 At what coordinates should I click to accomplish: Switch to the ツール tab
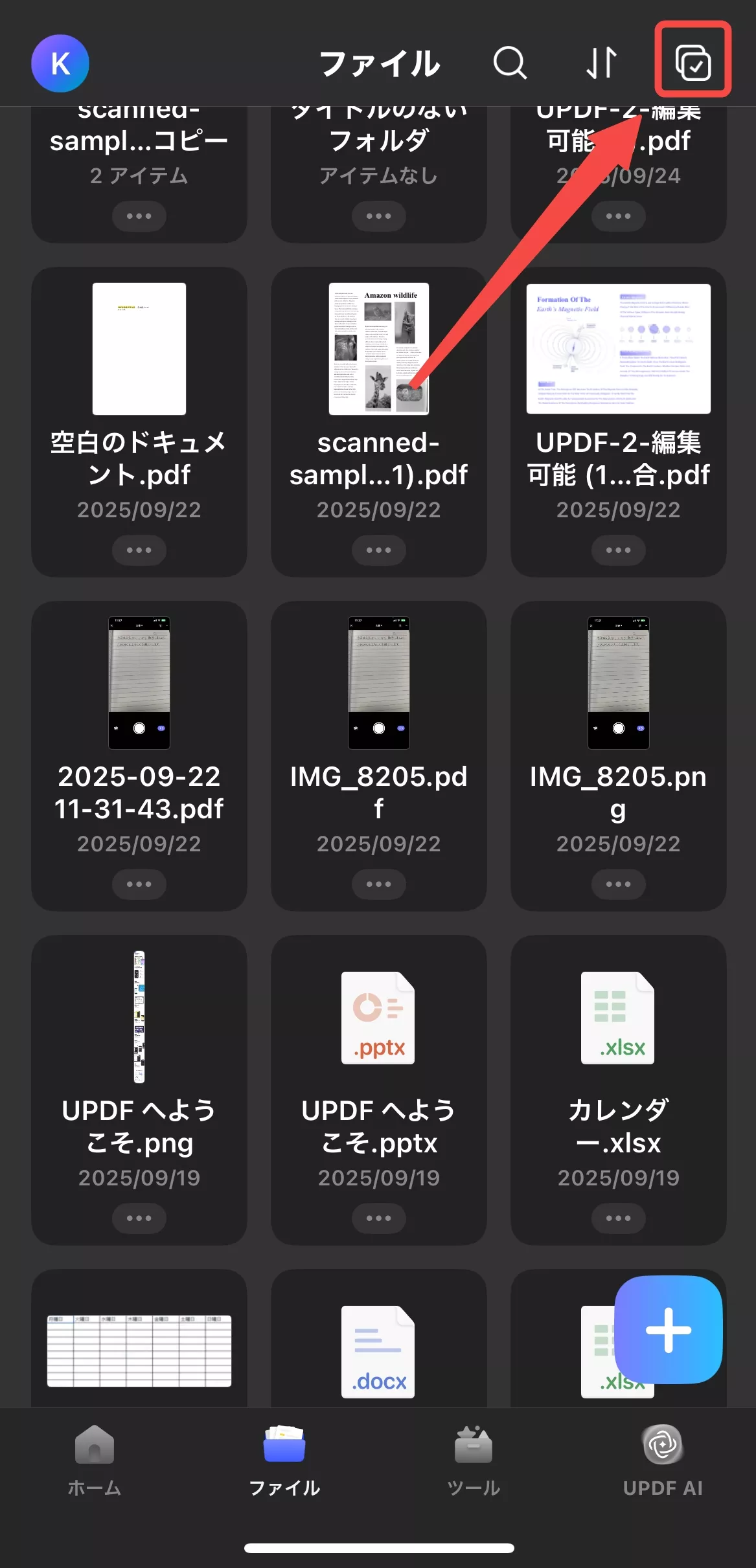[474, 1461]
